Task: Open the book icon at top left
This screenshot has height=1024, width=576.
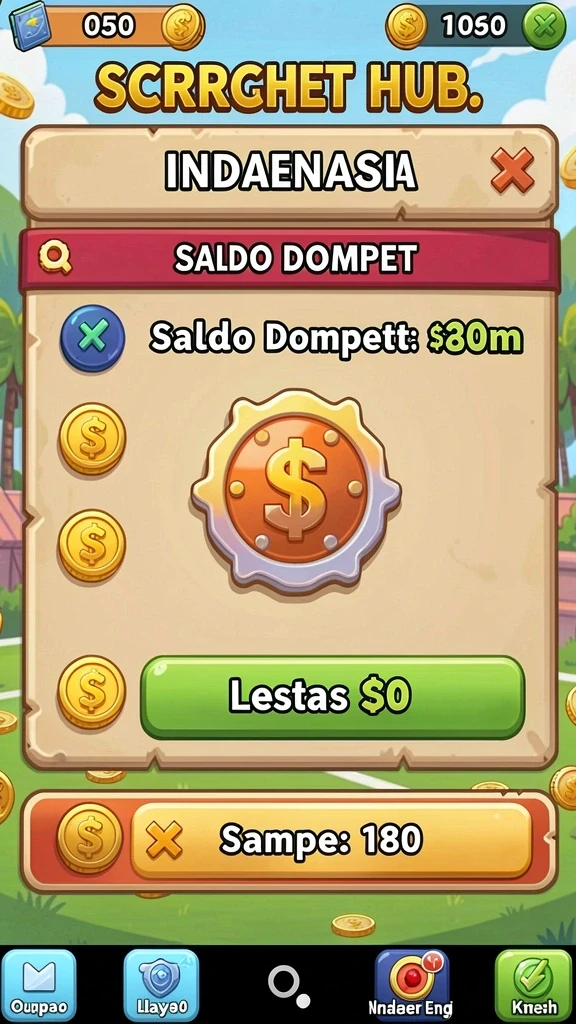Action: coord(30,26)
